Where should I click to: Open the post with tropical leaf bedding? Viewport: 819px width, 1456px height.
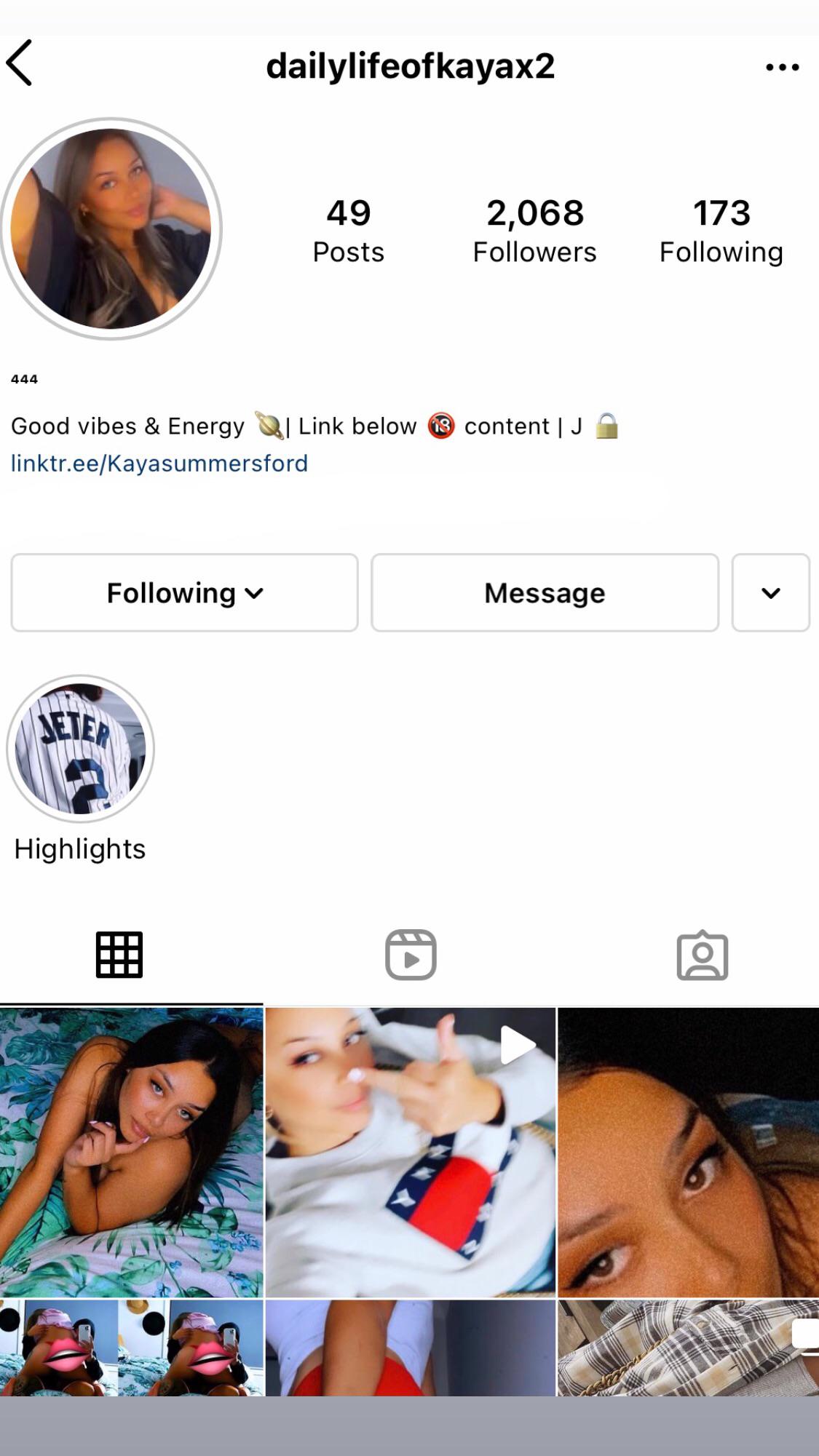coord(131,1151)
